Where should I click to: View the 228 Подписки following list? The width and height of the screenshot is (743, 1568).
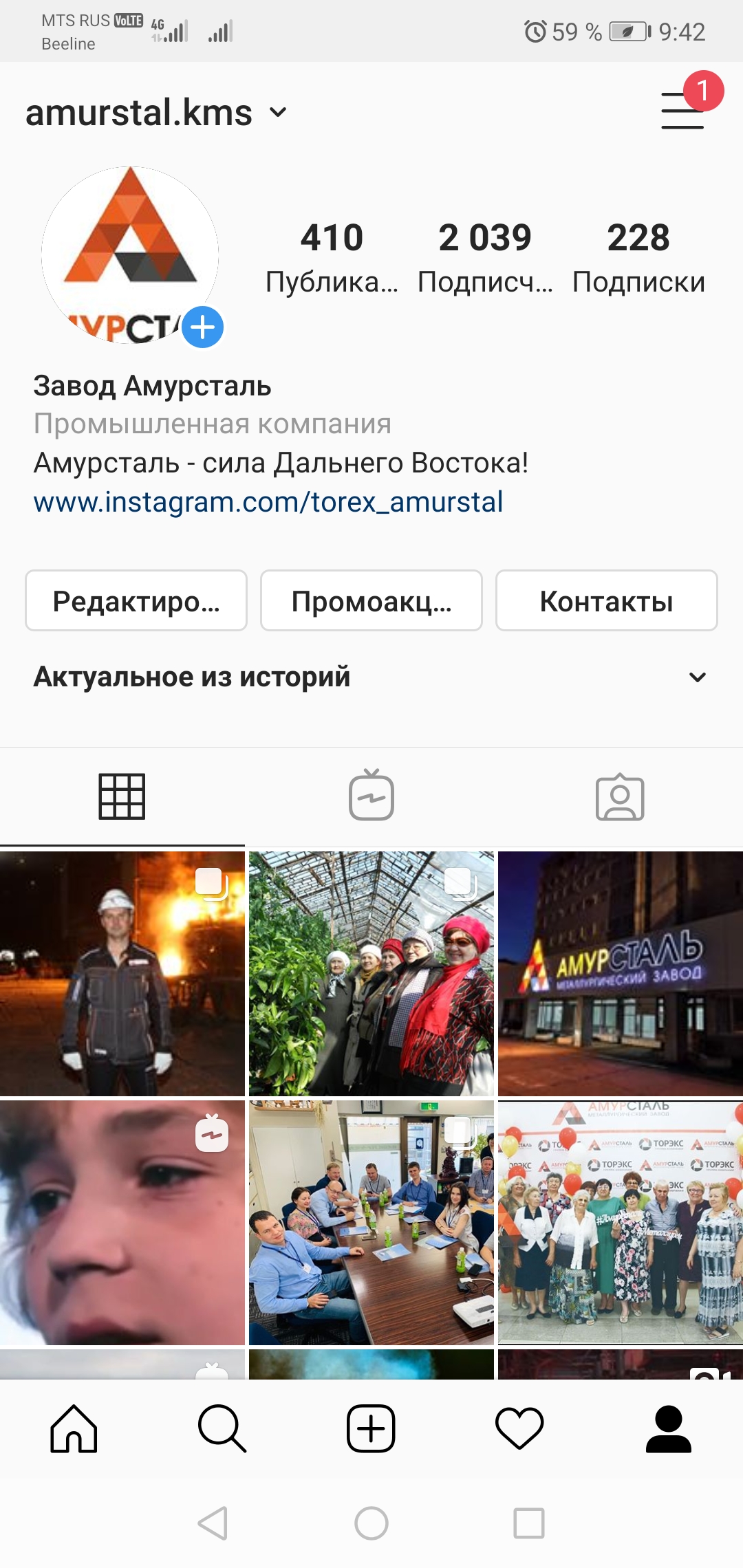coord(638,258)
